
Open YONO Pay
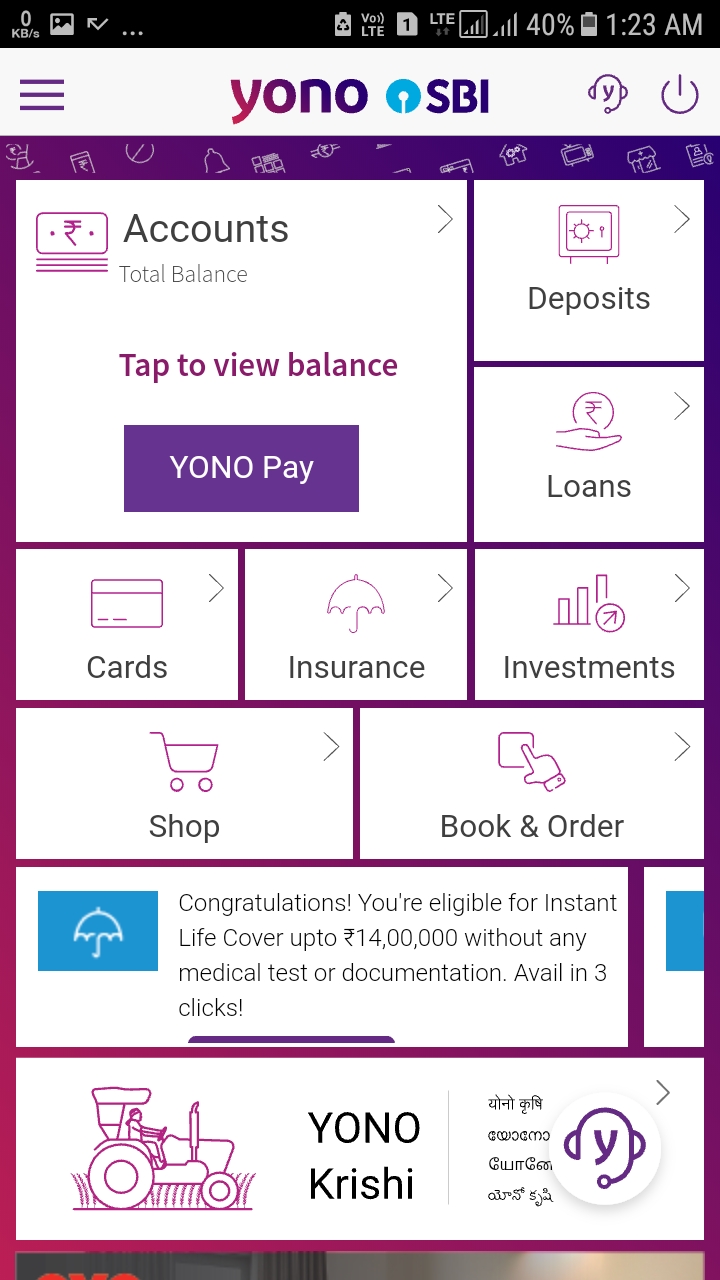241,468
